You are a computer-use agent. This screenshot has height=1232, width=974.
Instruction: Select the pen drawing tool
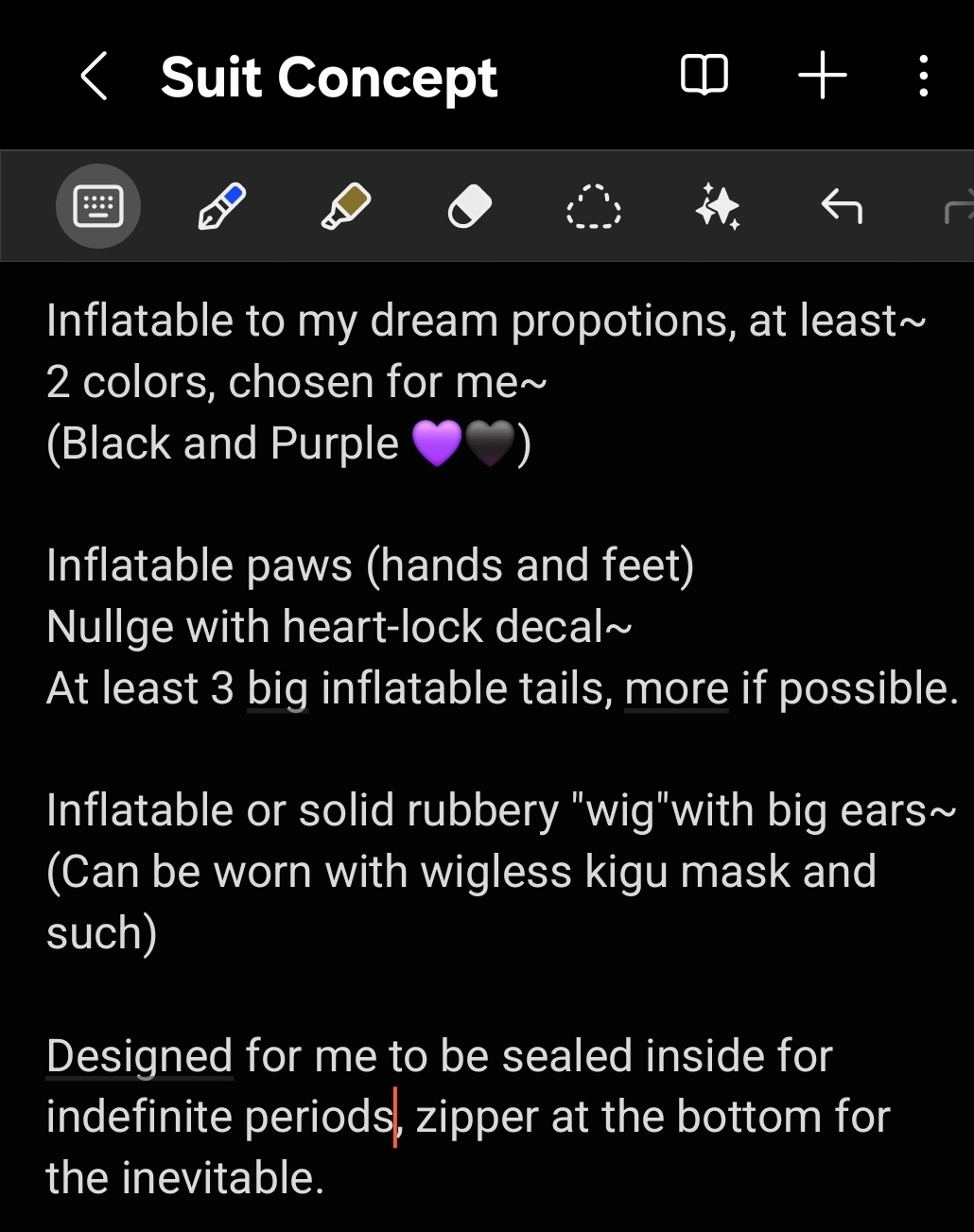222,206
